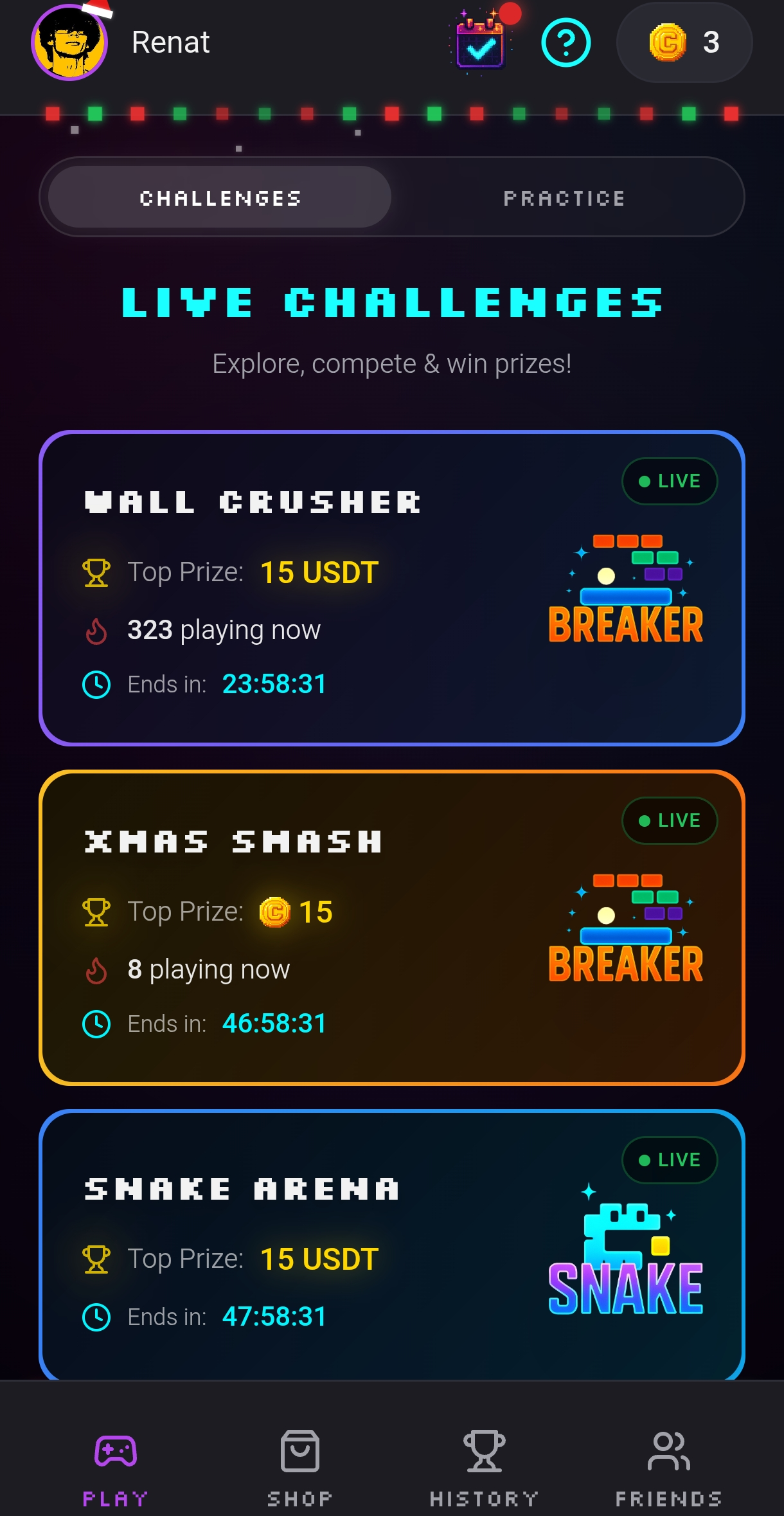Open History via the trophy icon
This screenshot has height=1516, width=784.
tap(483, 1450)
